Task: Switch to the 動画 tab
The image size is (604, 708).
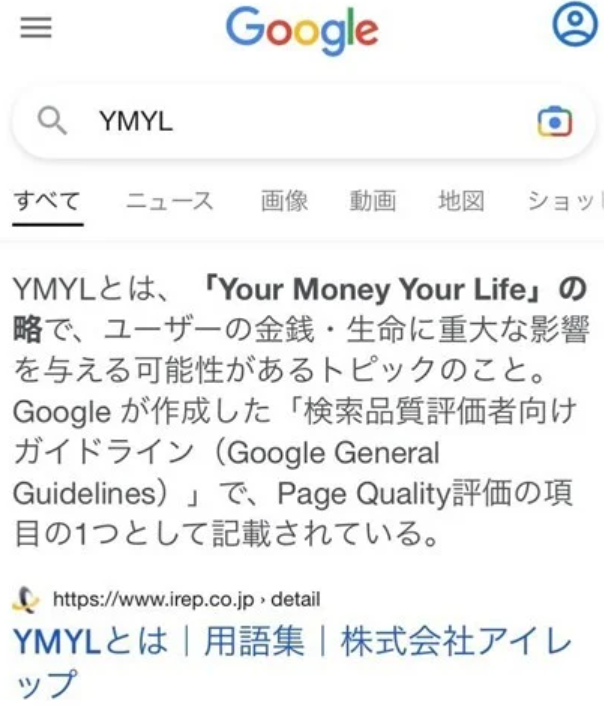Action: (x=373, y=201)
